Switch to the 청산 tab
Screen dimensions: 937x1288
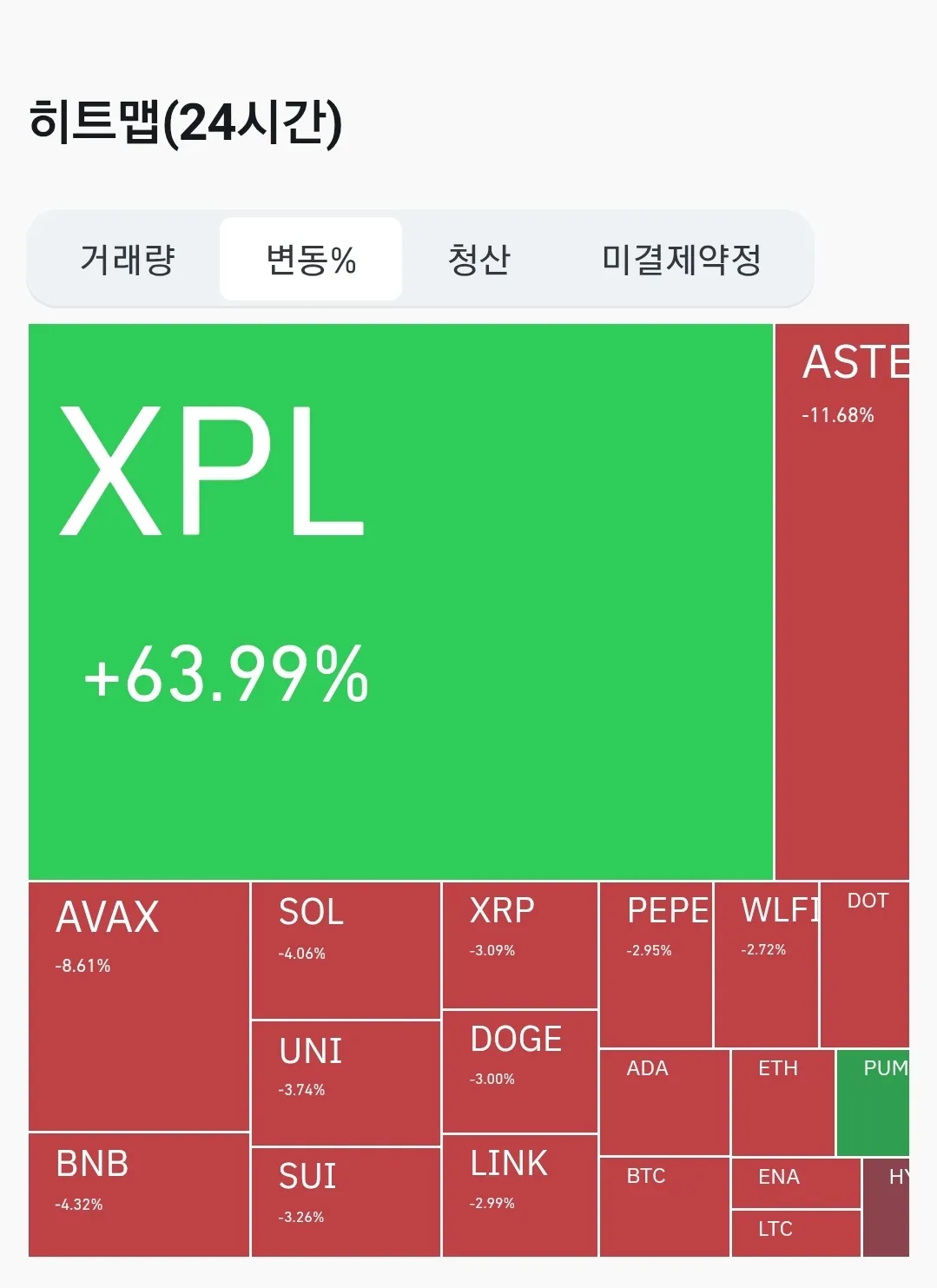tap(478, 260)
